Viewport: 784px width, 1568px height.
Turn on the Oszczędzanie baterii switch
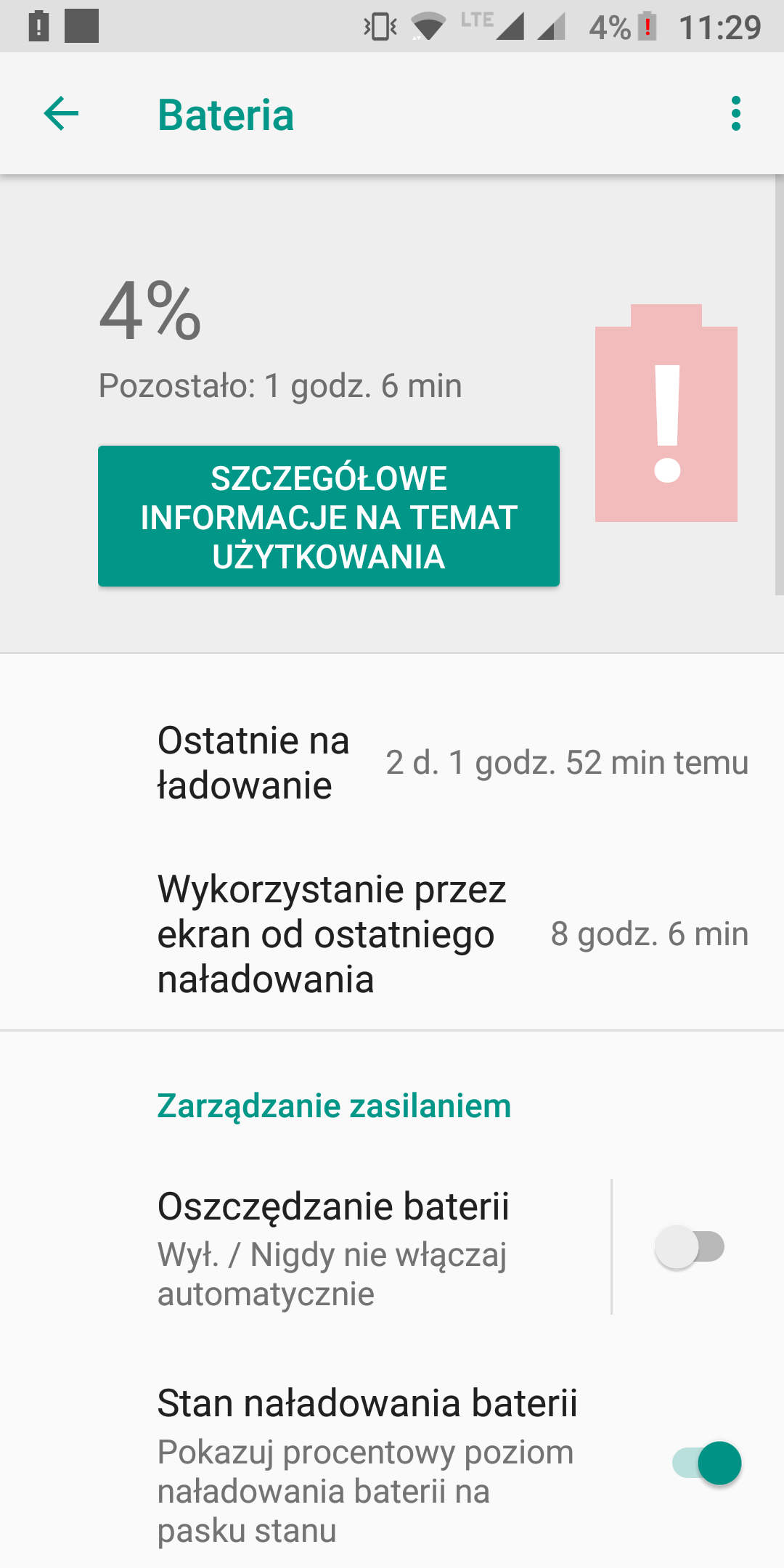click(x=690, y=1247)
